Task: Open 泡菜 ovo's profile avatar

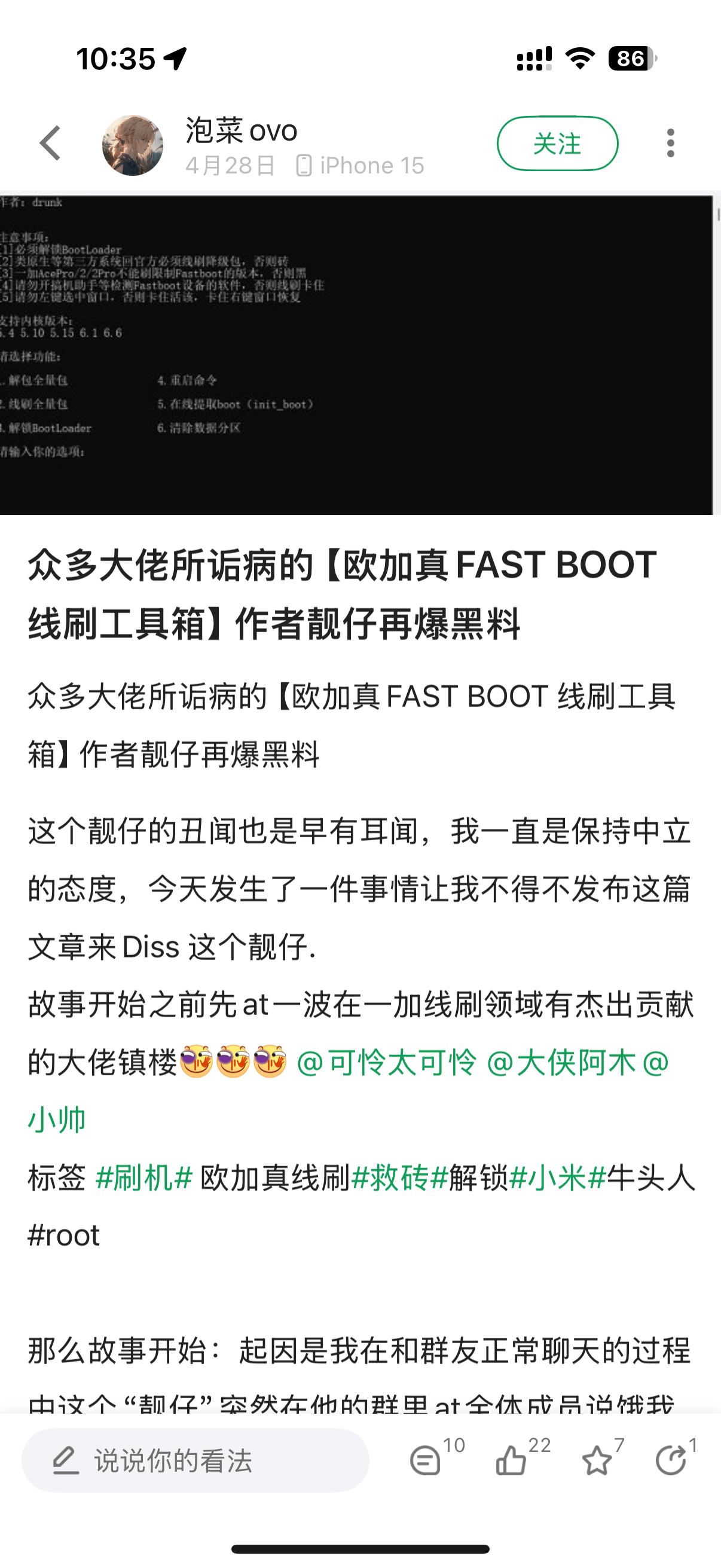Action: [133, 145]
